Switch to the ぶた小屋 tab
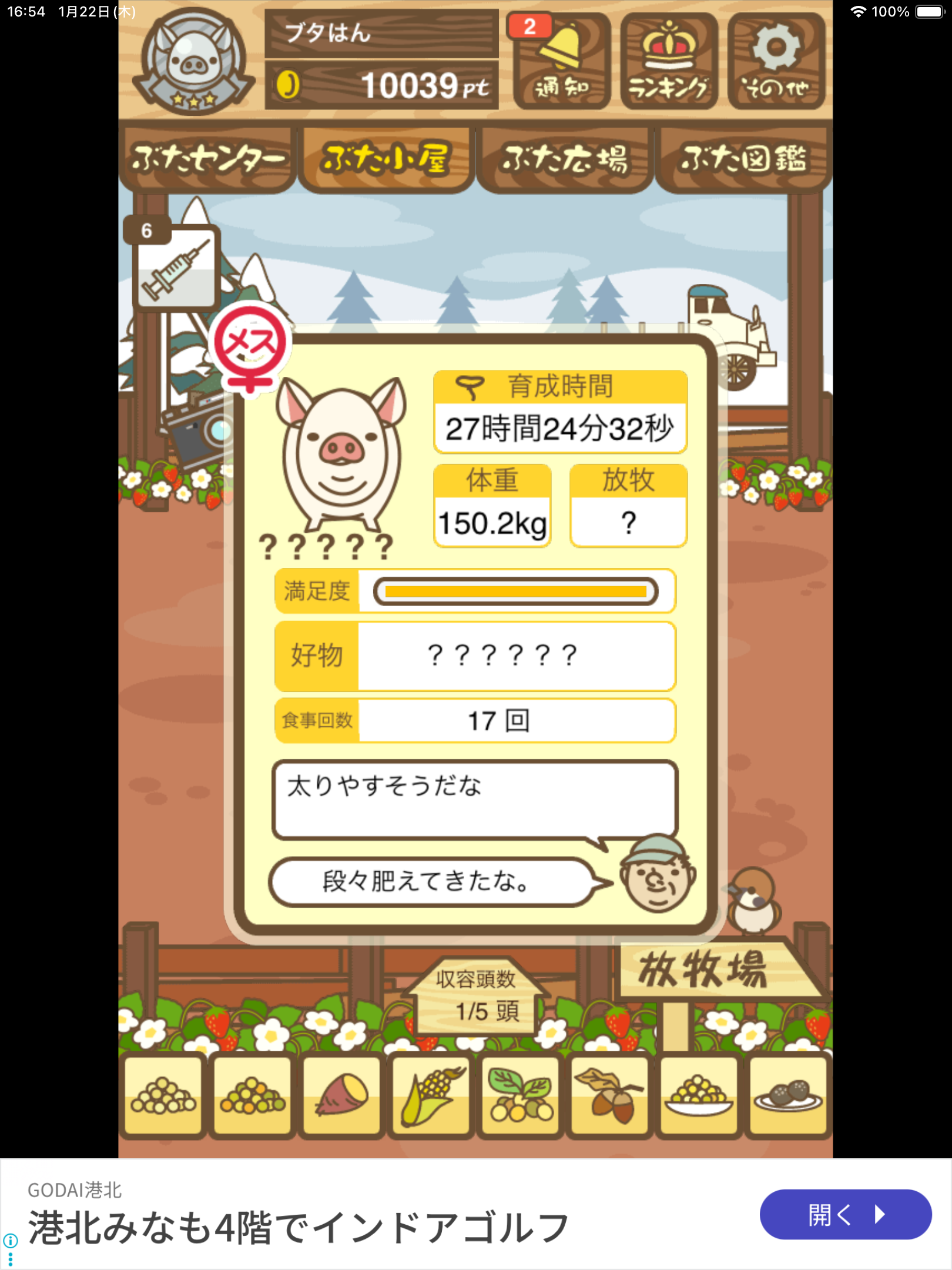Screen dimensions: 952x1270 (x=386, y=159)
